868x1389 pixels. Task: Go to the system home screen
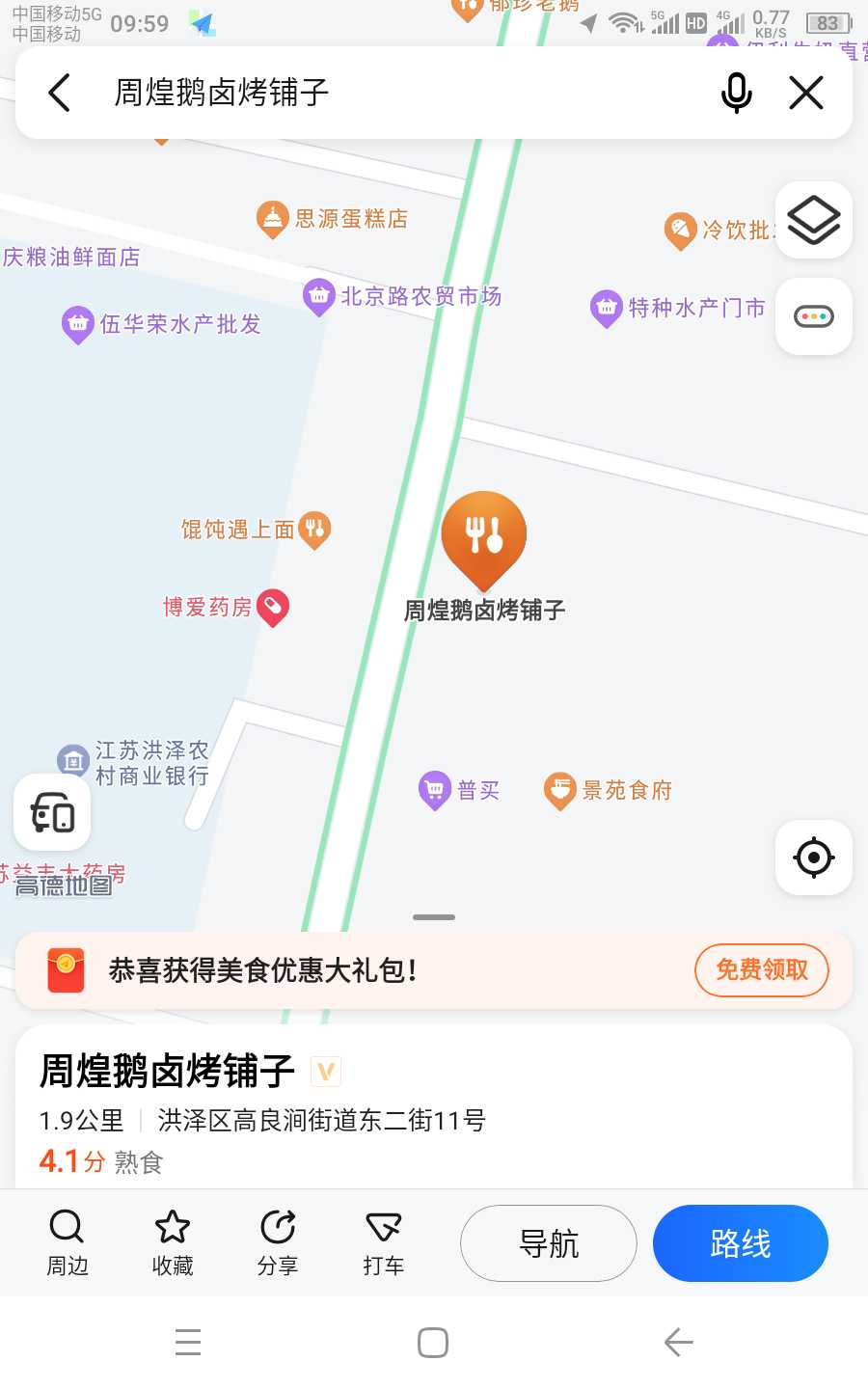(433, 1343)
